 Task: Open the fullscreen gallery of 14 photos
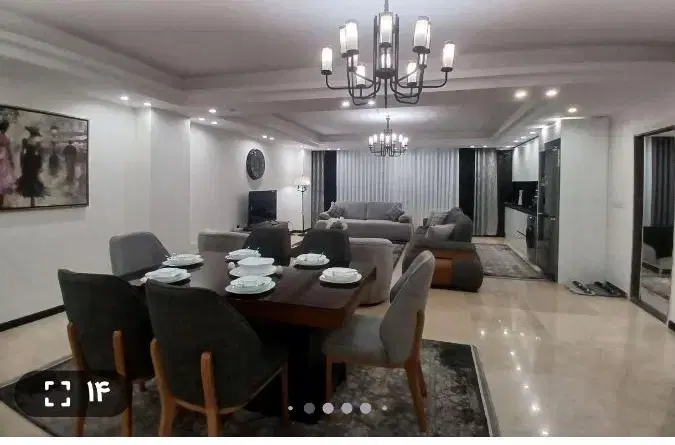tap(73, 393)
